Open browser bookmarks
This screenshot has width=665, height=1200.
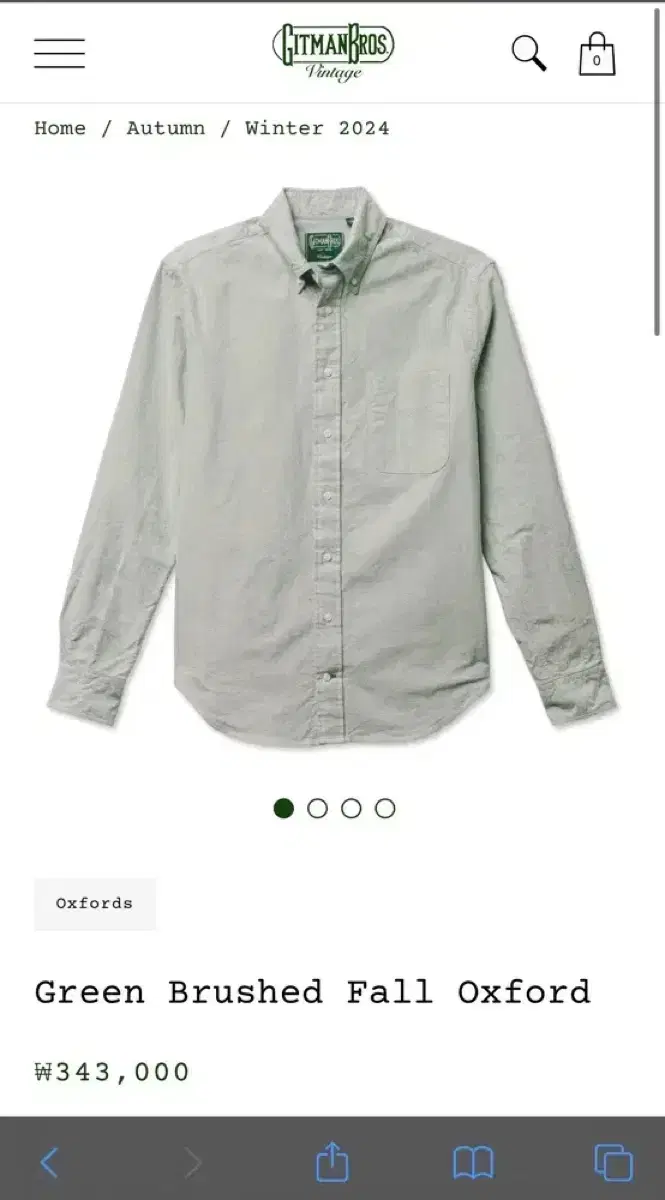pos(473,1163)
